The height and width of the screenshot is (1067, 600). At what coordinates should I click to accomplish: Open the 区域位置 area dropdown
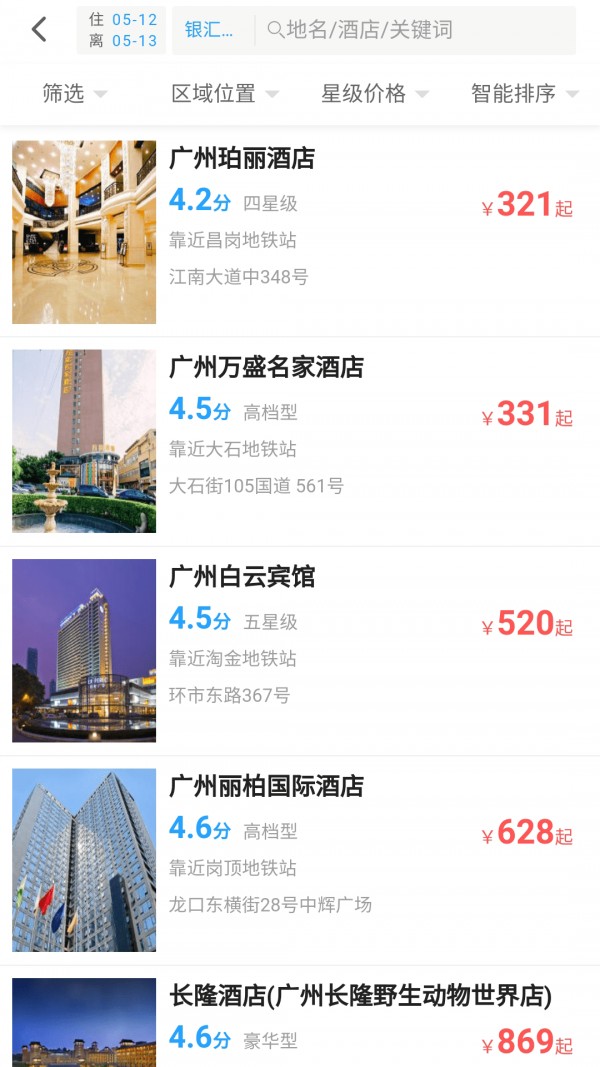click(224, 94)
